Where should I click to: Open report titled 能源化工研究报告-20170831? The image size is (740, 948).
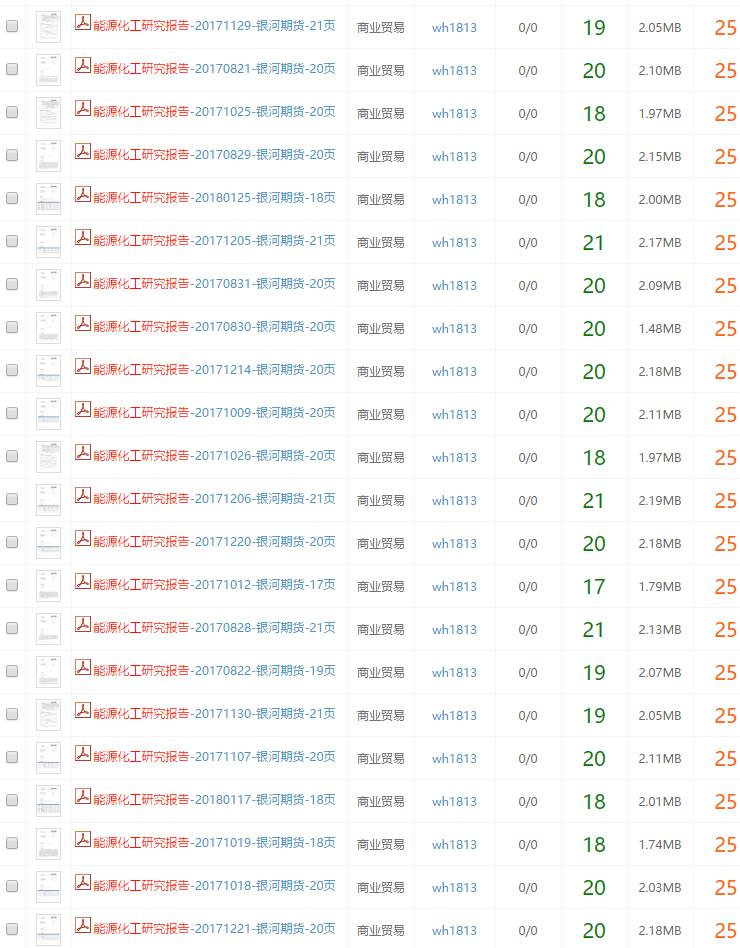pyautogui.click(x=214, y=285)
